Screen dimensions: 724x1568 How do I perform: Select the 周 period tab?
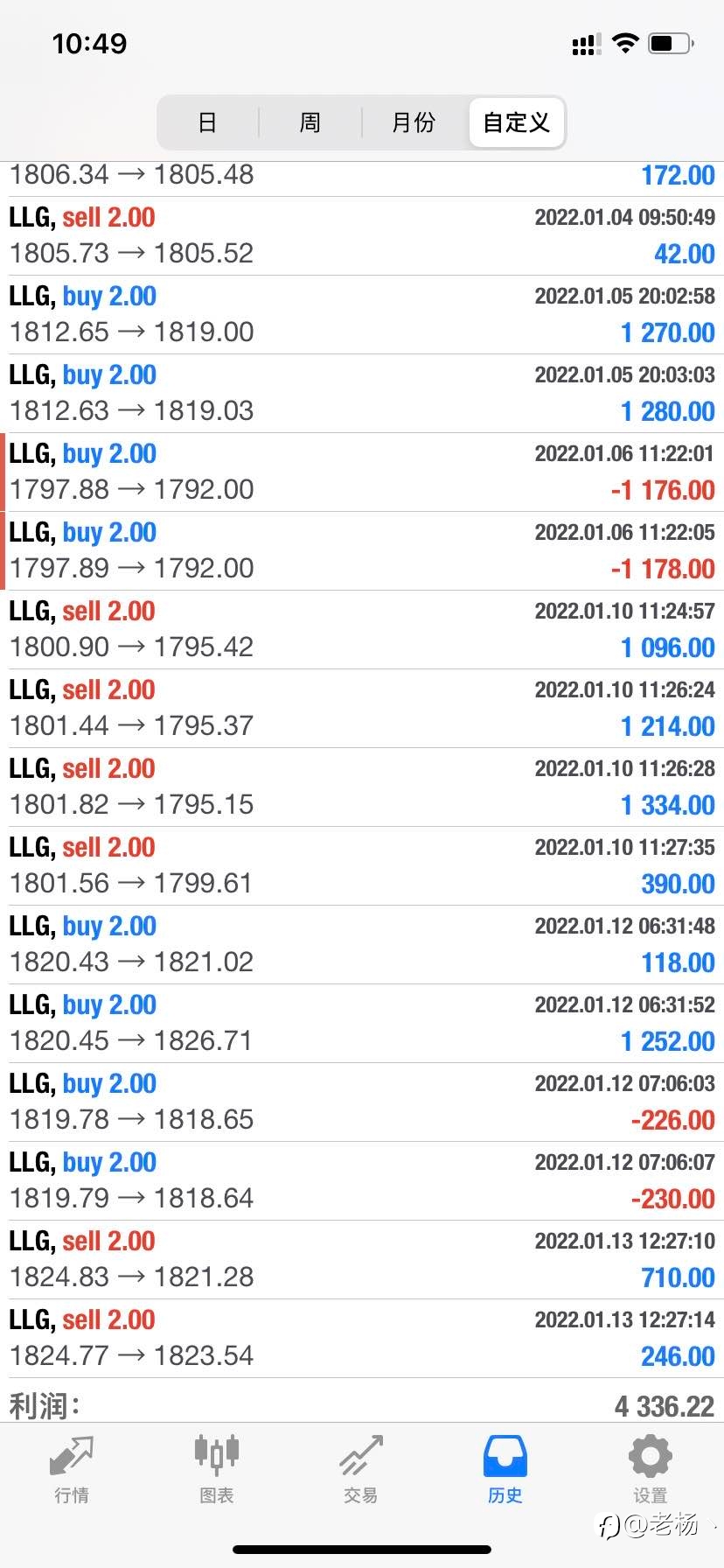click(x=310, y=122)
